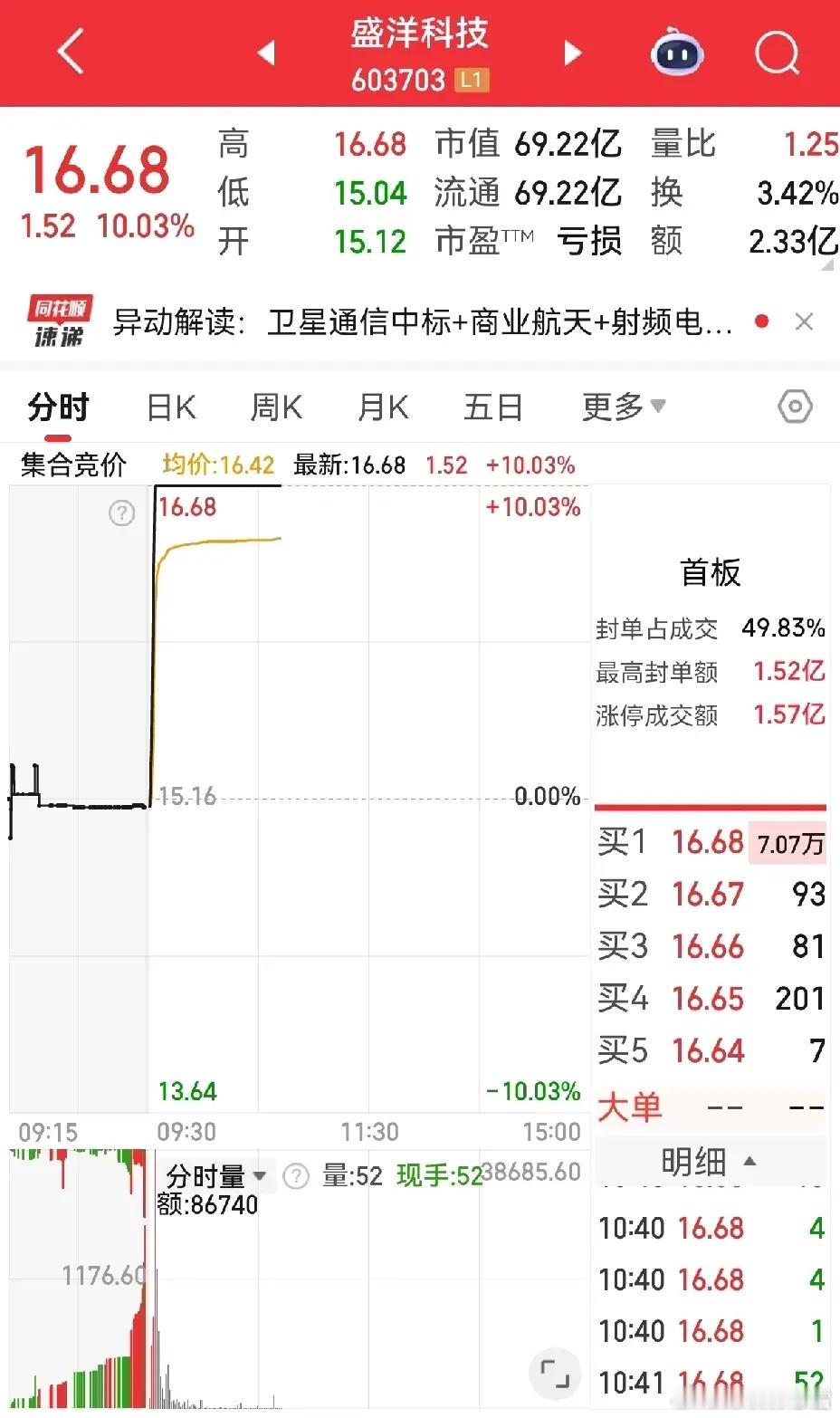Open the 集合竞价 call auction view
The width and height of the screenshot is (840, 1418).
[x=72, y=465]
